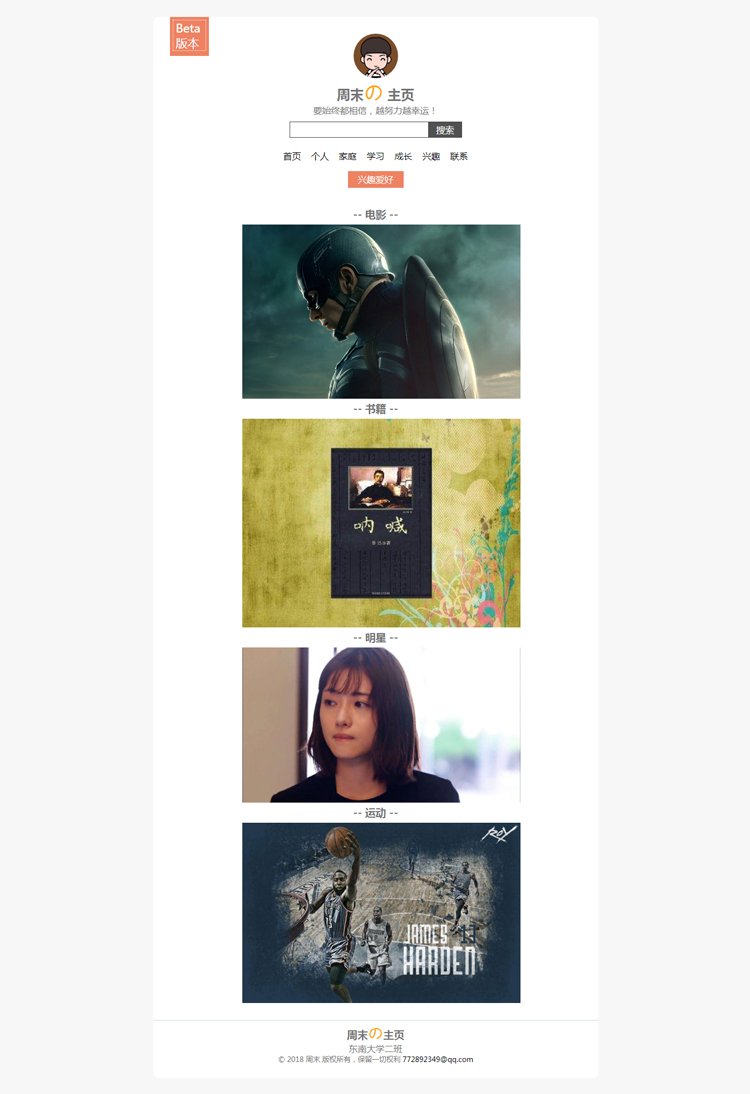
Task: Open the 个人 section
Action: click(x=320, y=157)
